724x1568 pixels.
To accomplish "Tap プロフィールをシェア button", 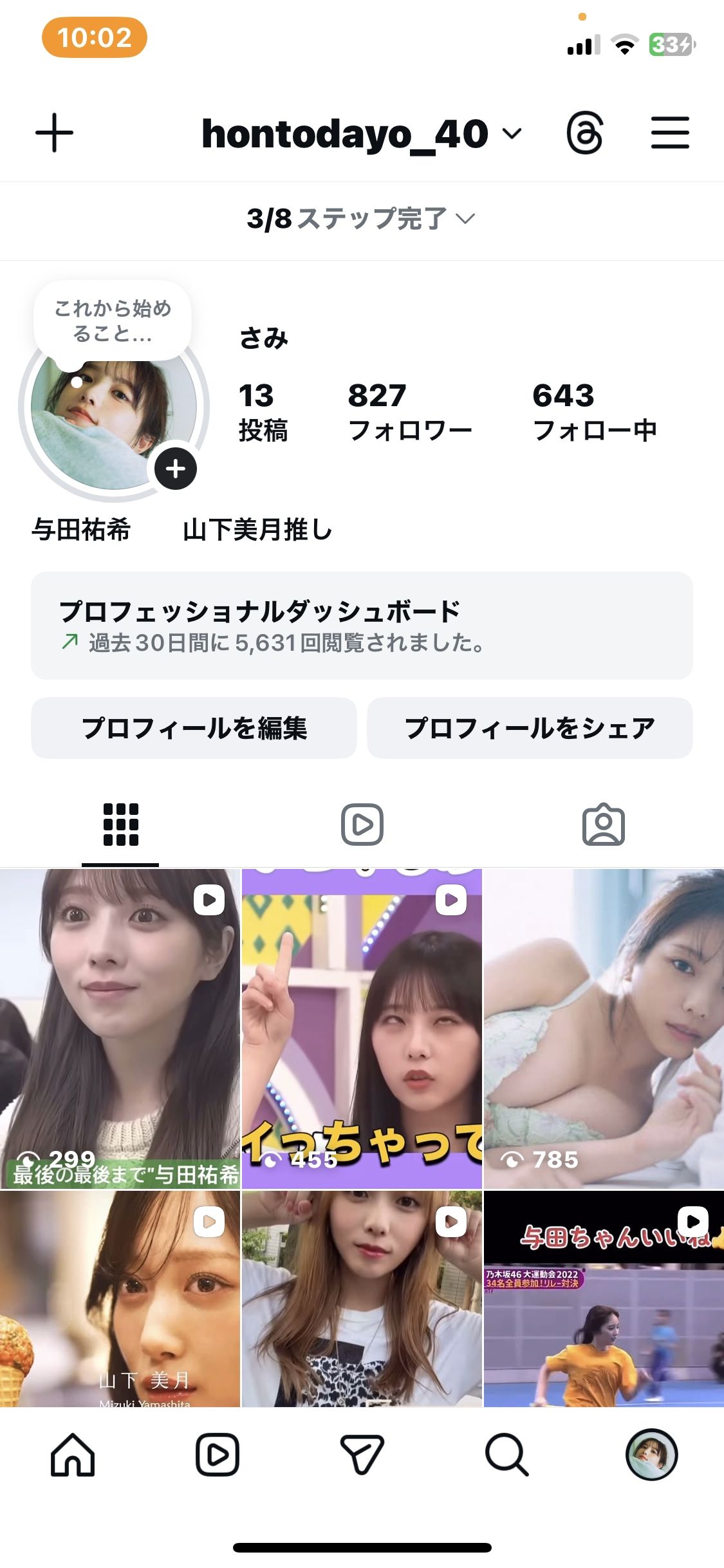I will (x=530, y=728).
